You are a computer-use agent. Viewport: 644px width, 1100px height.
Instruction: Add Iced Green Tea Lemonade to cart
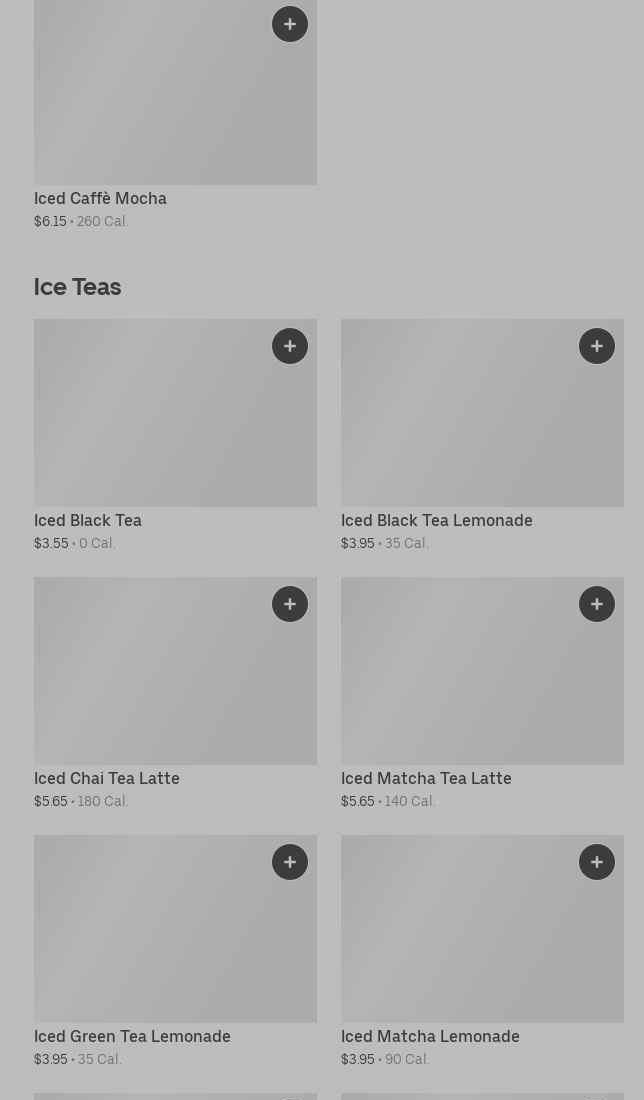tap(290, 861)
